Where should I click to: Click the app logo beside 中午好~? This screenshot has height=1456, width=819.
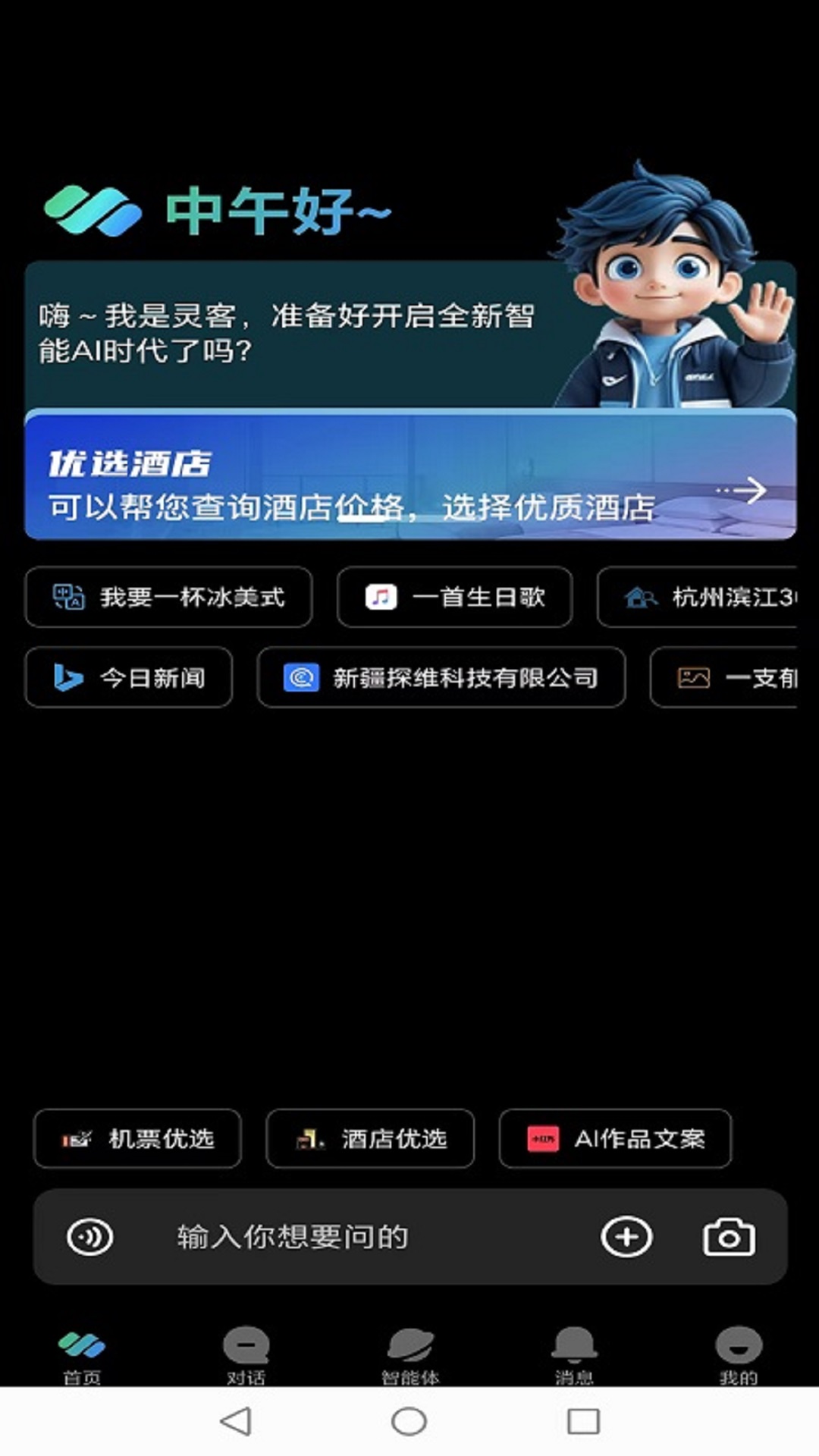click(91, 210)
